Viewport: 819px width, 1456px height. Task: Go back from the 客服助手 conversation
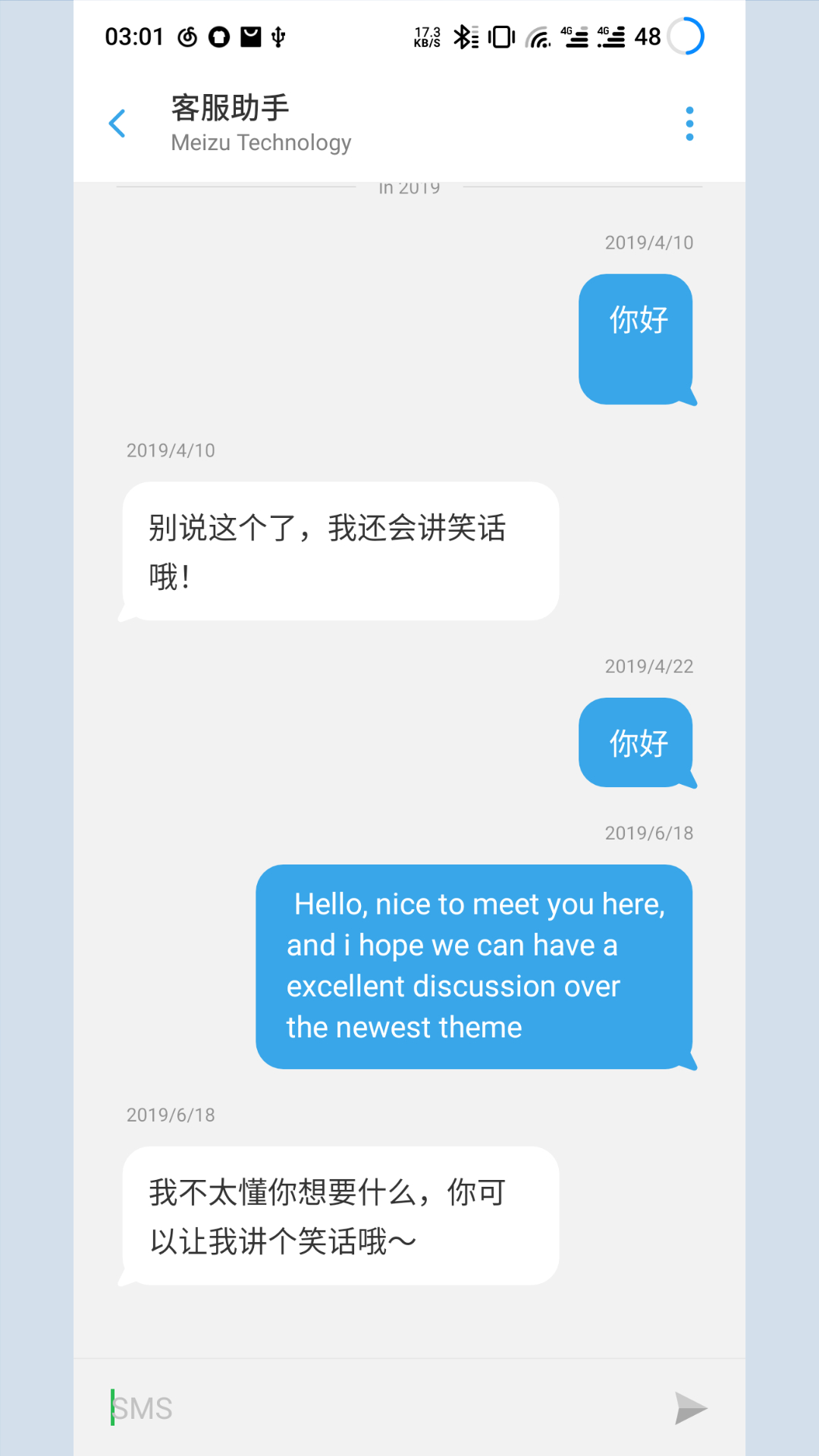tap(117, 124)
